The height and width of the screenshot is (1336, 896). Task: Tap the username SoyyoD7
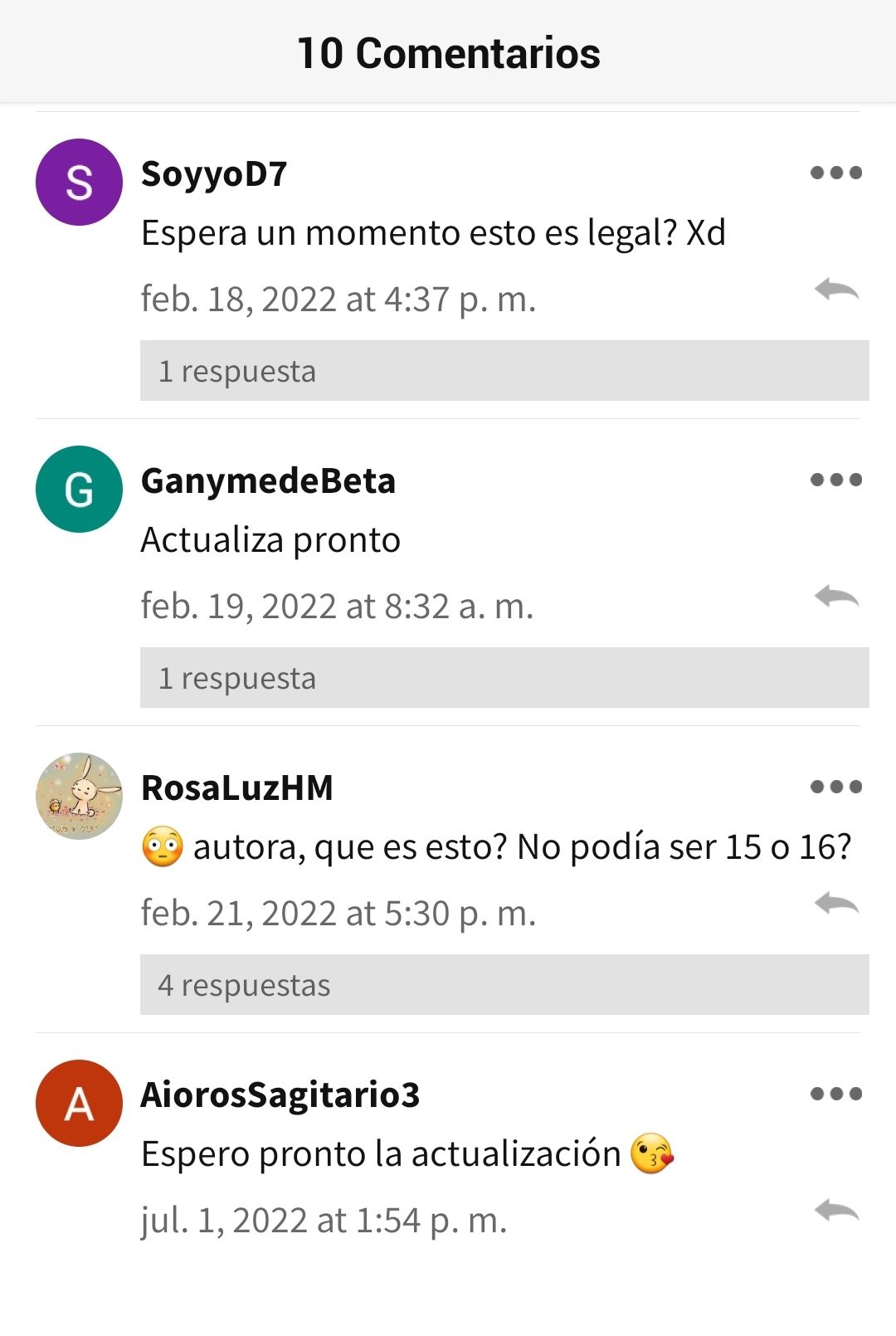coord(214,174)
